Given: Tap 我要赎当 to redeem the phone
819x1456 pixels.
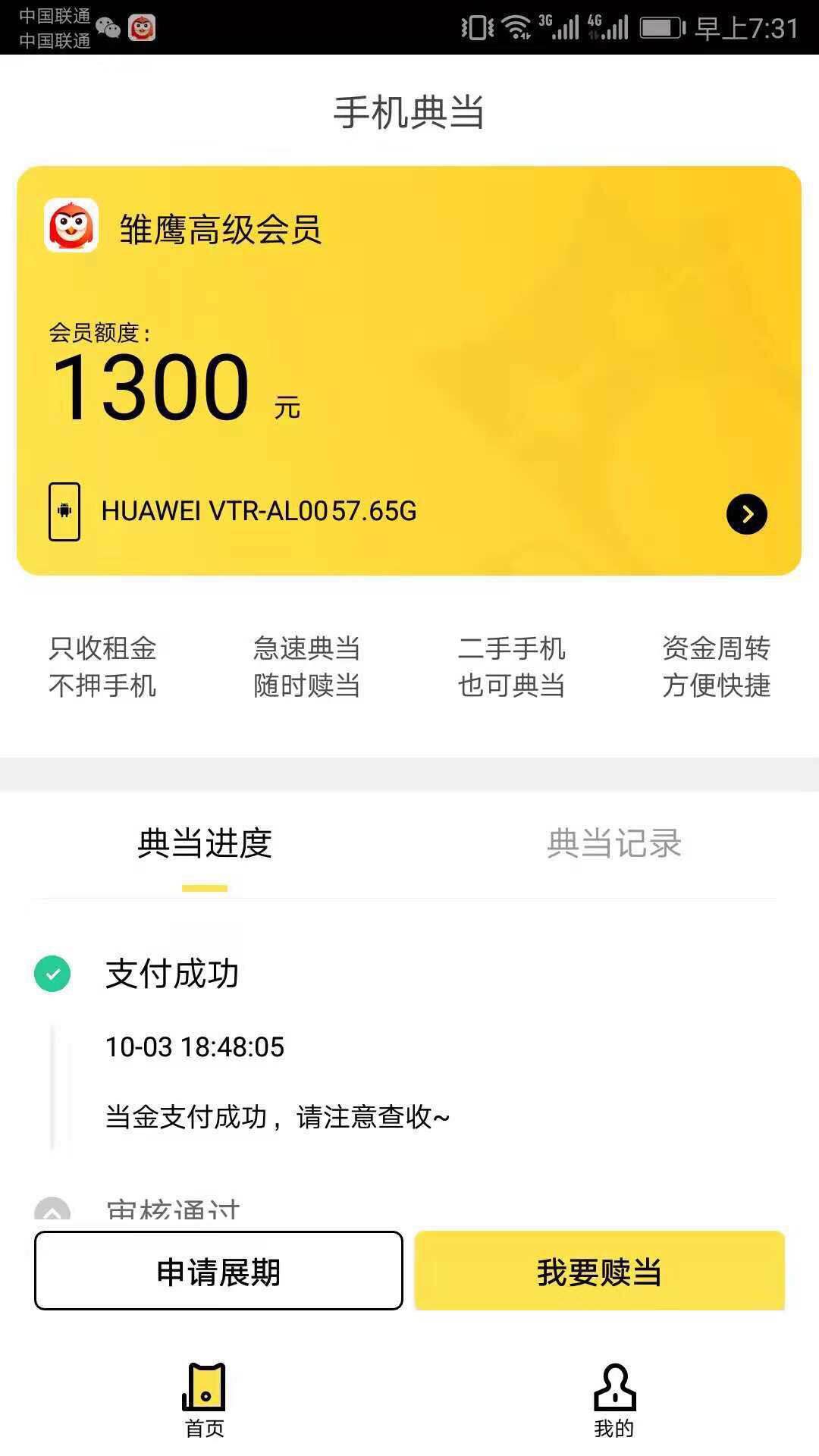Looking at the screenshot, I should click(599, 1271).
